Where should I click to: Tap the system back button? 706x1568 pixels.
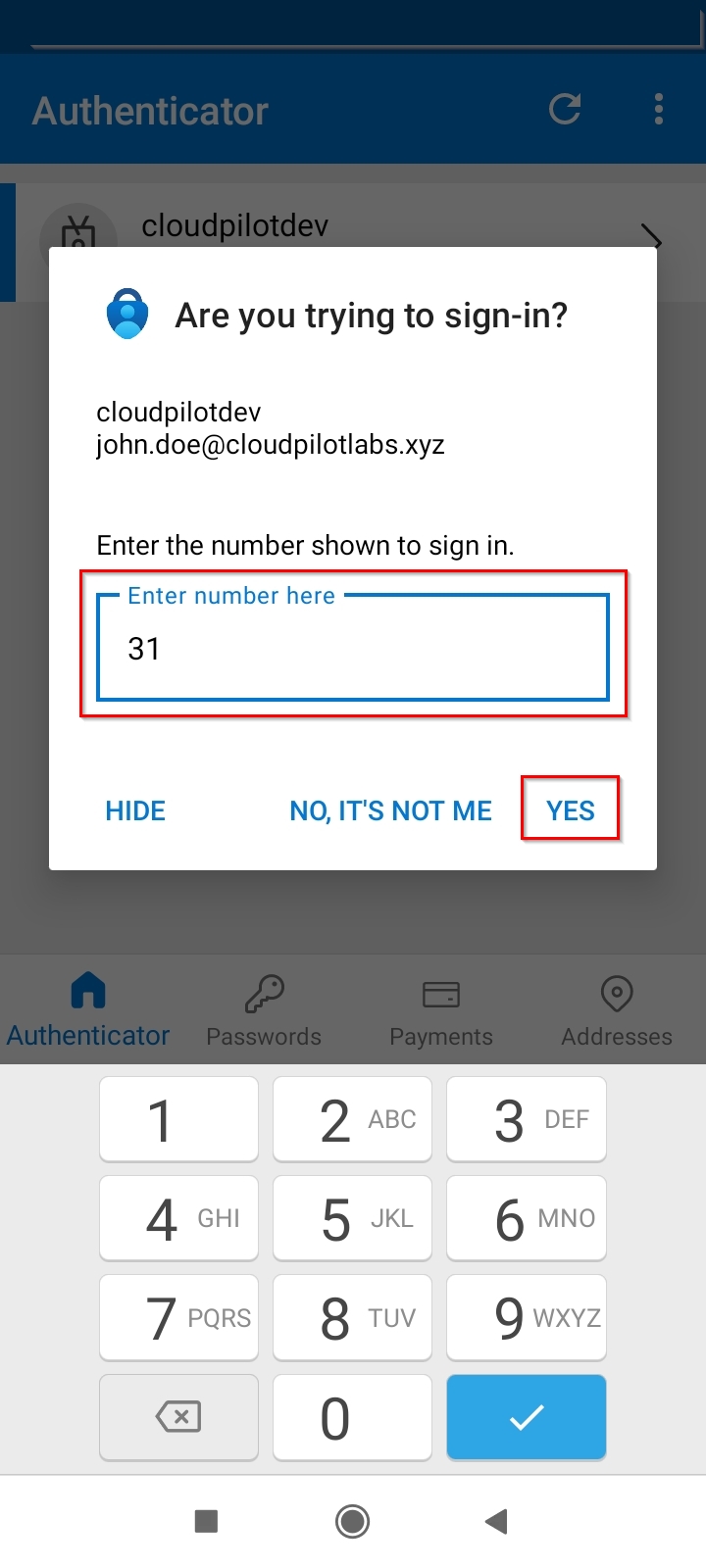(x=496, y=1521)
